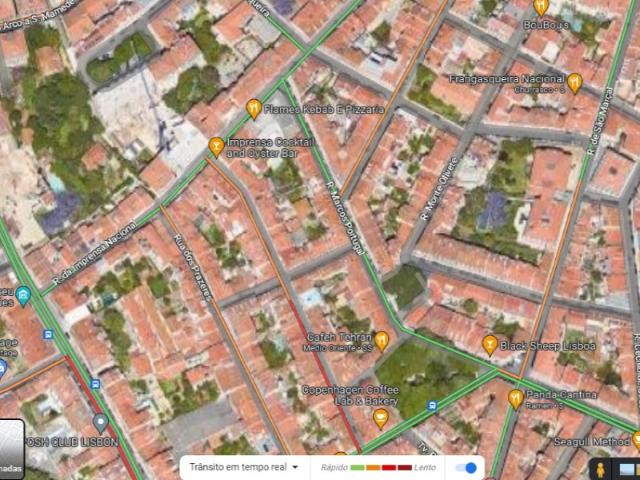Activate the Street View pegman
This screenshot has width=640, height=480.
pyautogui.click(x=600, y=468)
